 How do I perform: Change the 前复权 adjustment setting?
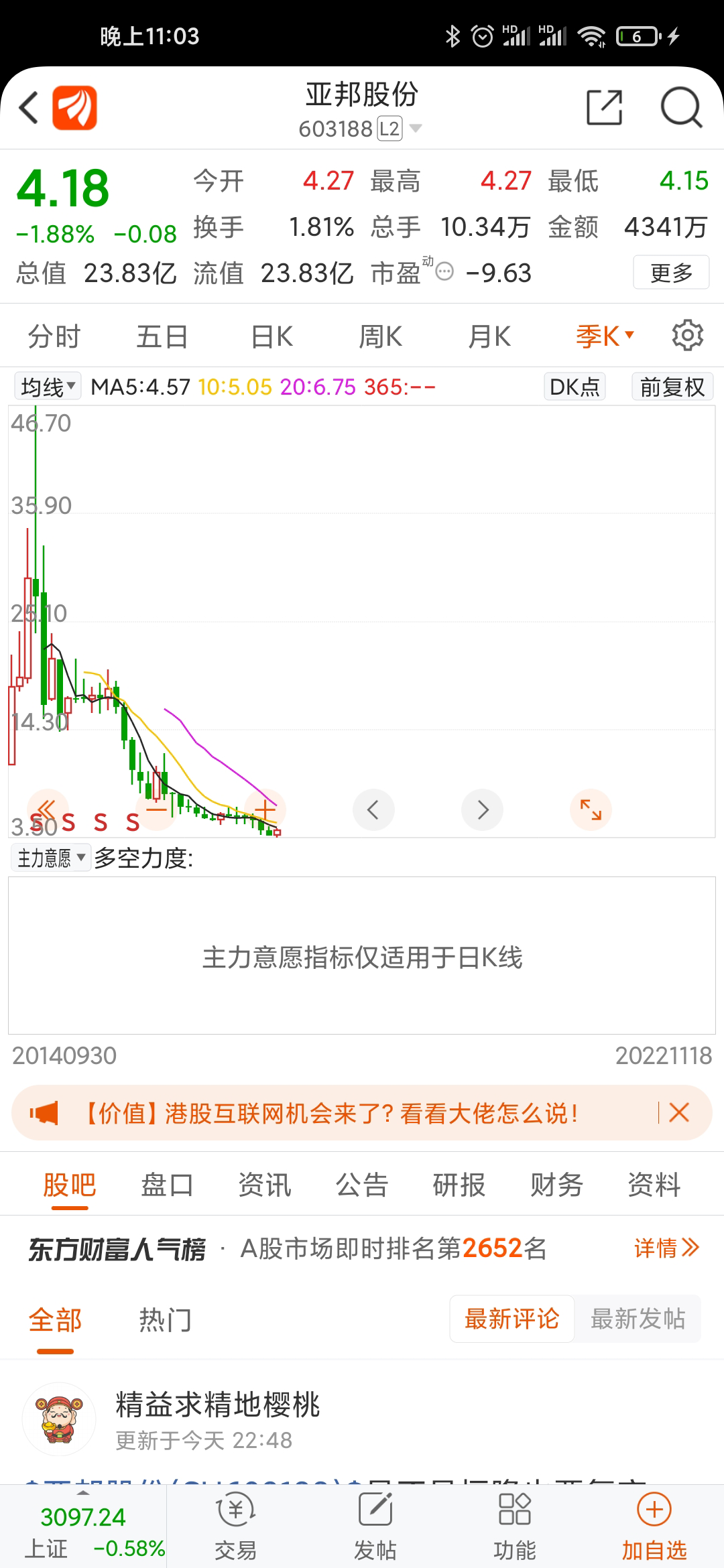pos(672,387)
